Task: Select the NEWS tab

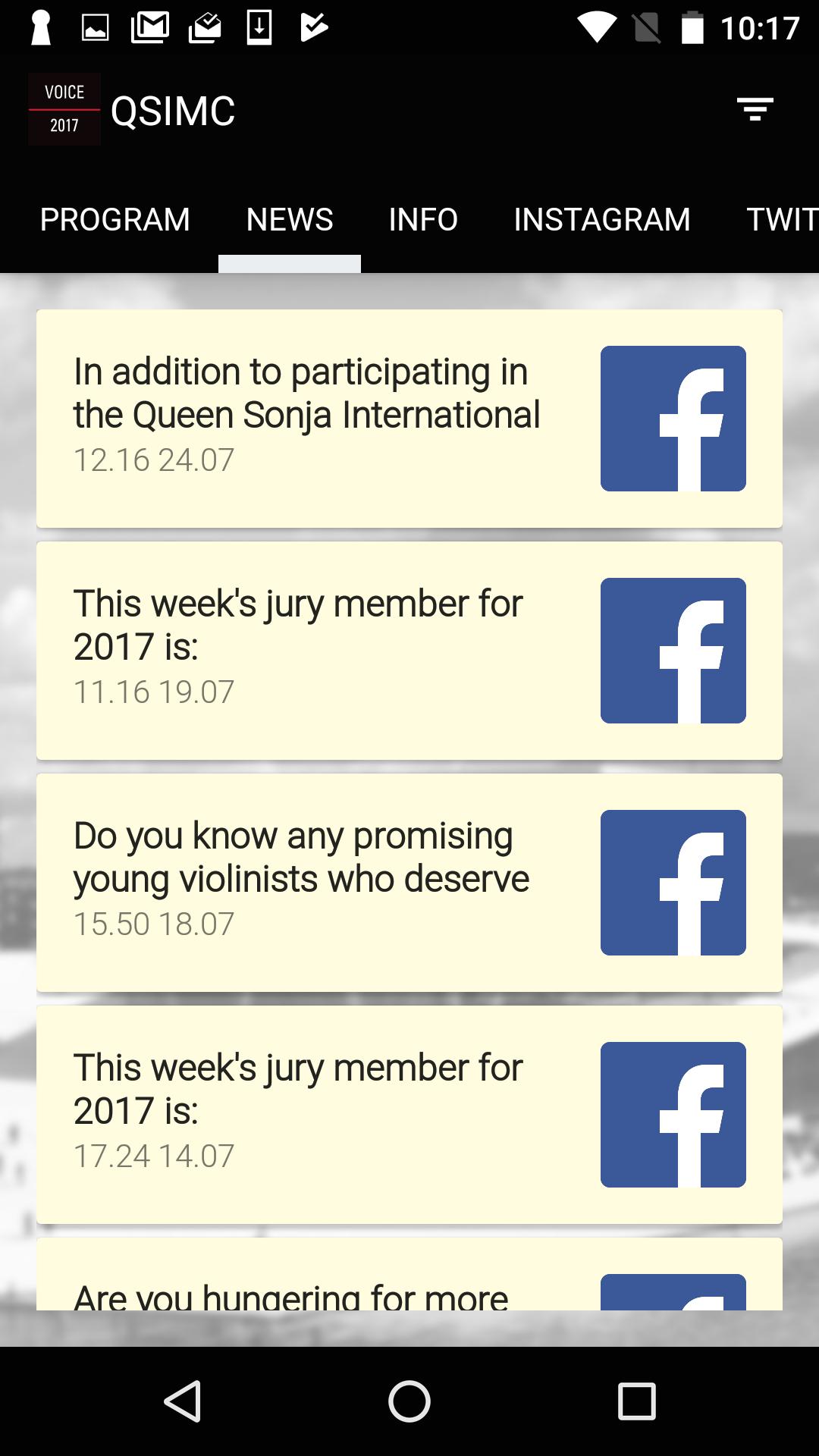Action: coord(290,220)
